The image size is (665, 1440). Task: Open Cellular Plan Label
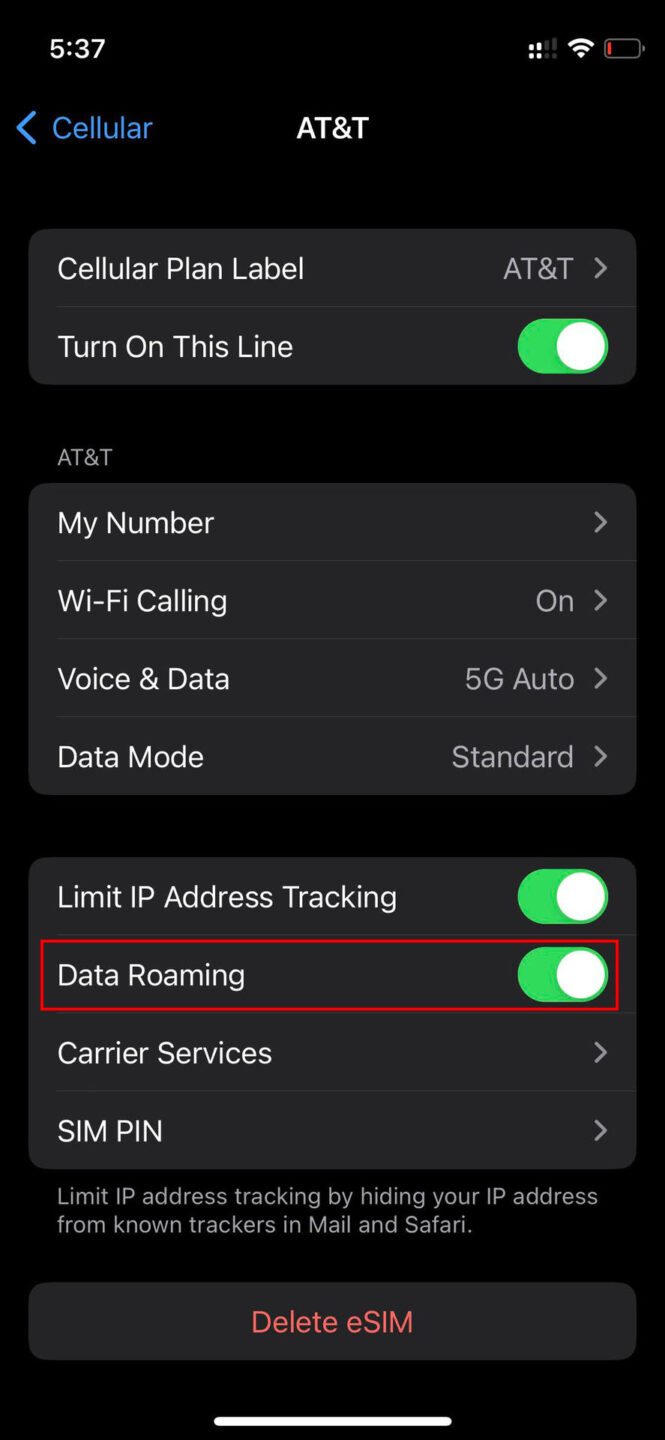point(332,268)
